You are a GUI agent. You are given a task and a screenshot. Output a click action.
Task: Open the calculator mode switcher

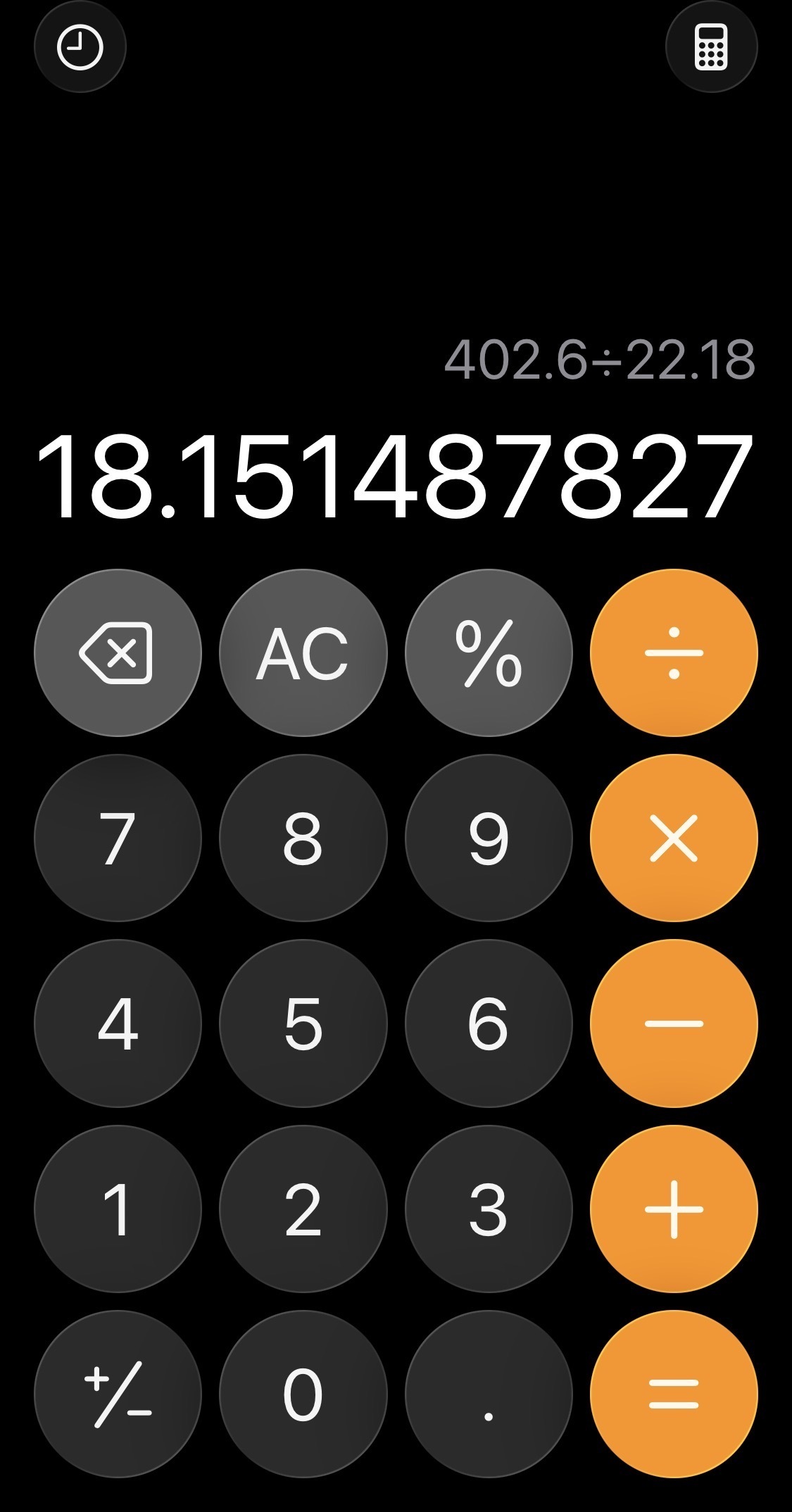point(711,48)
